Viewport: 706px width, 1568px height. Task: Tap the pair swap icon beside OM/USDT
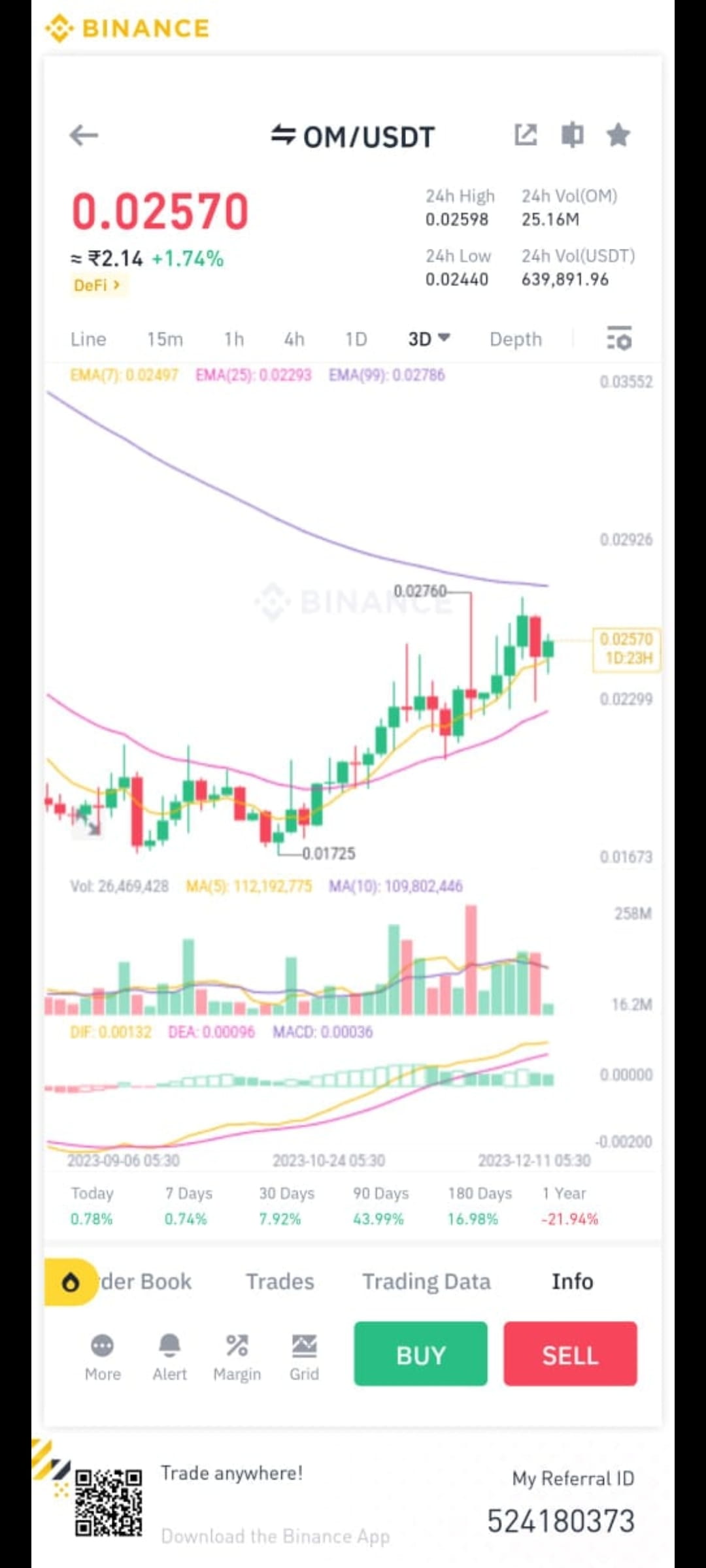282,135
